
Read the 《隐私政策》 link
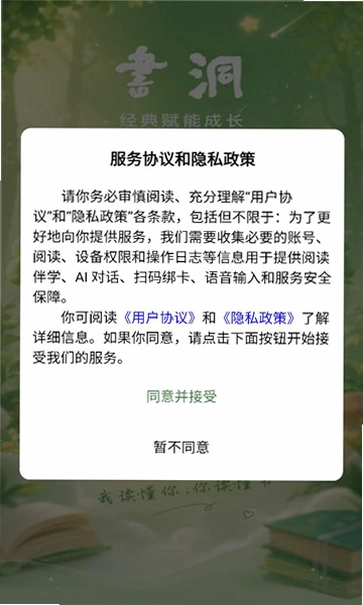(259, 318)
